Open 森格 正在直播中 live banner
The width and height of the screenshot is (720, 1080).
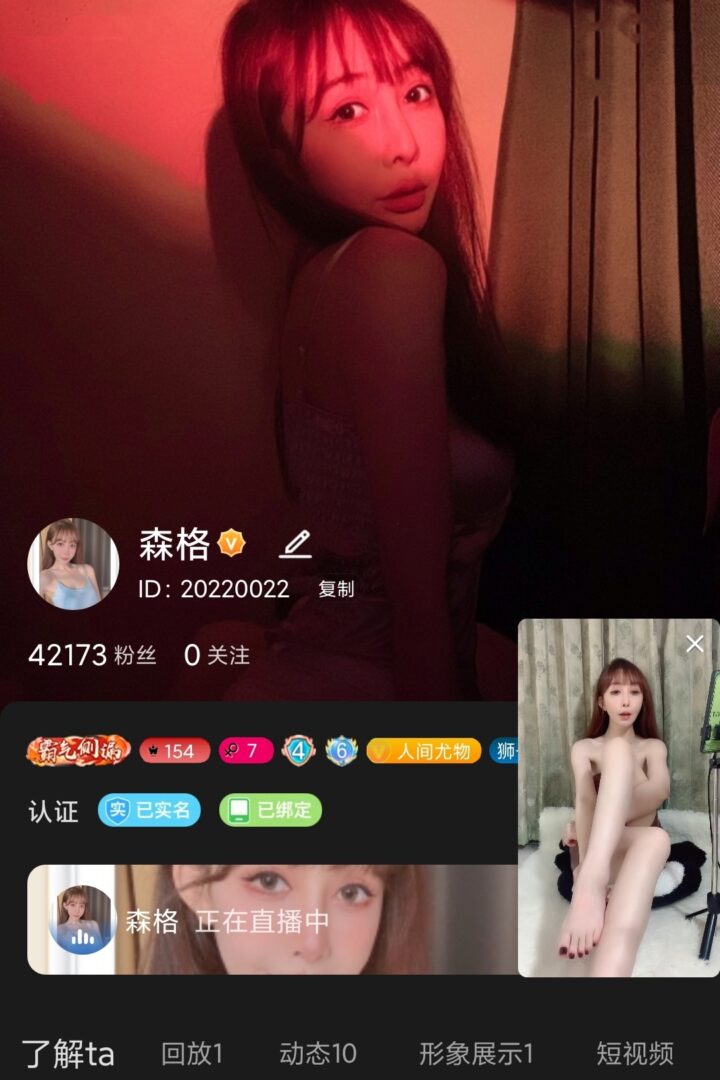tap(272, 920)
